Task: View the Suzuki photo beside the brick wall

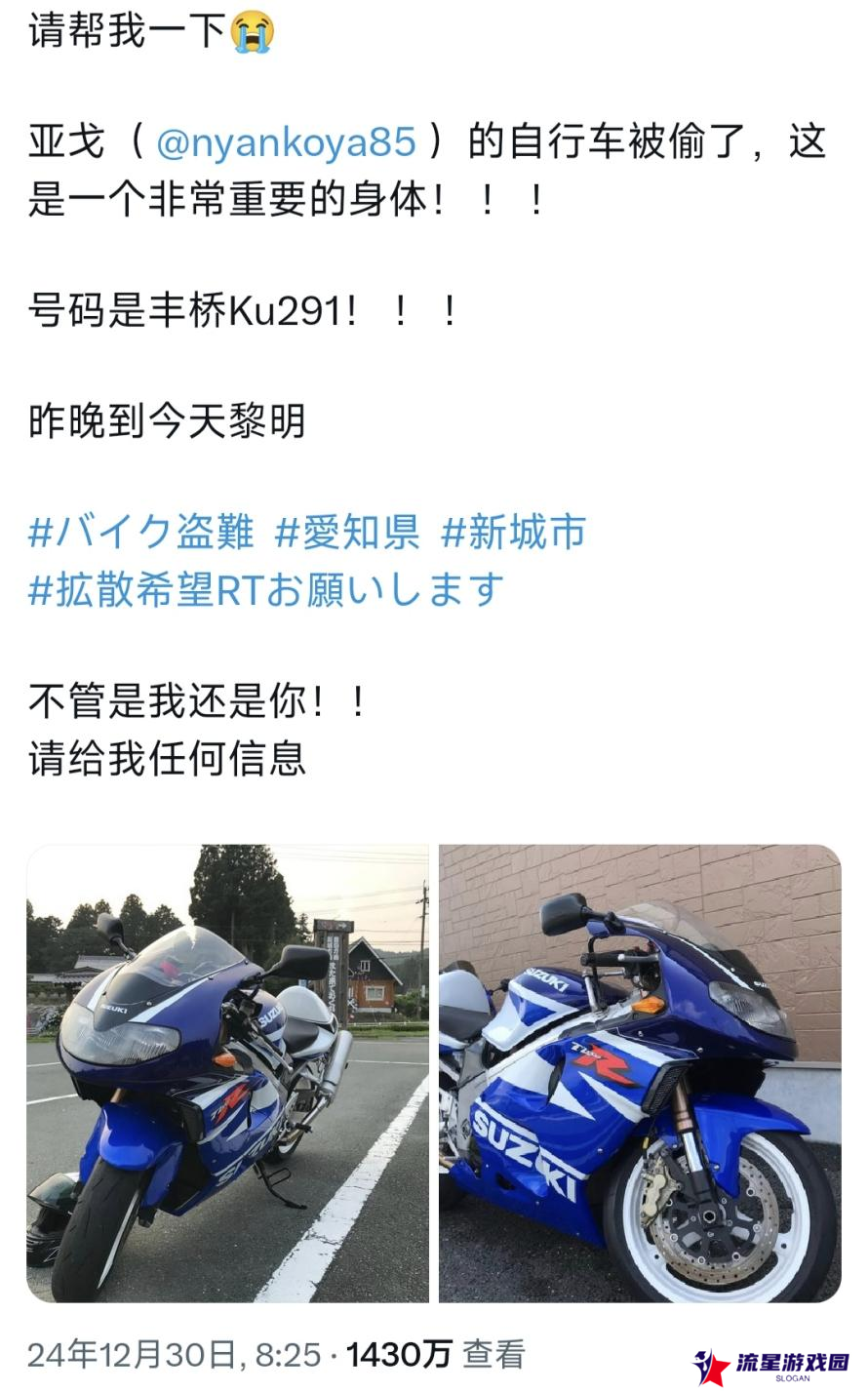Action: (x=640, y=1073)
